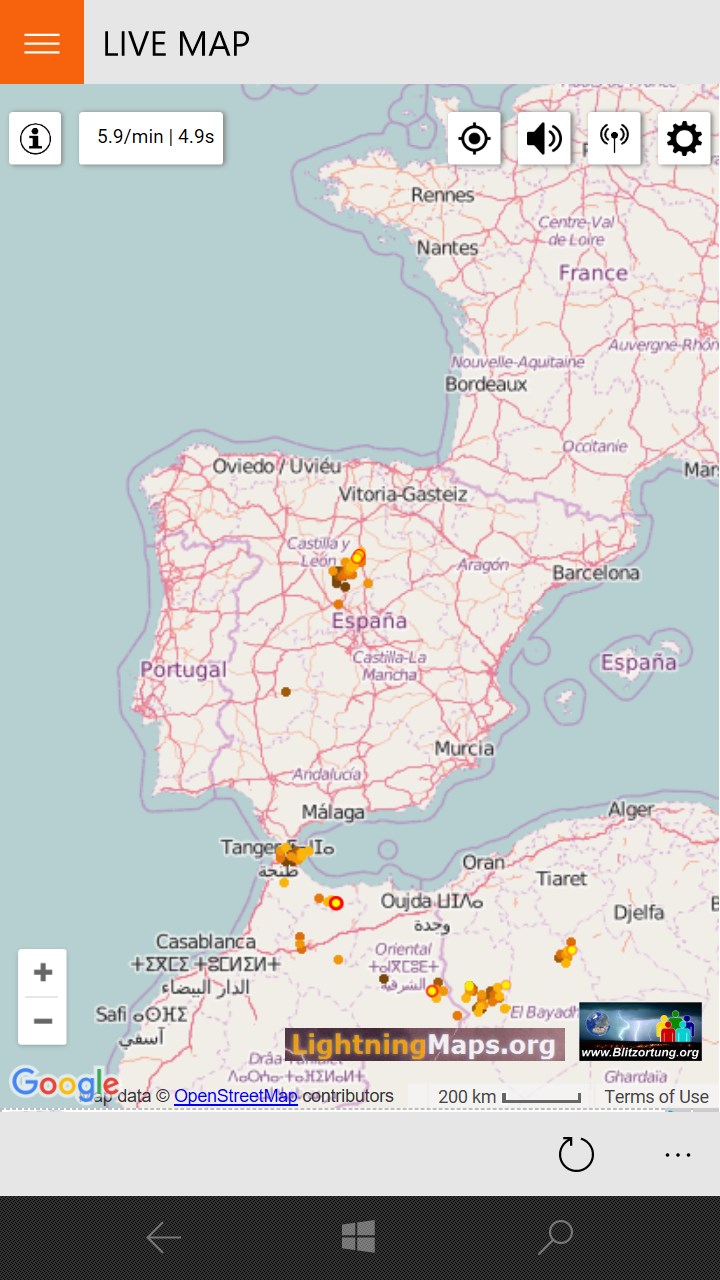
Task: Open the OpenStreetMap contributors link
Action: 236,1096
